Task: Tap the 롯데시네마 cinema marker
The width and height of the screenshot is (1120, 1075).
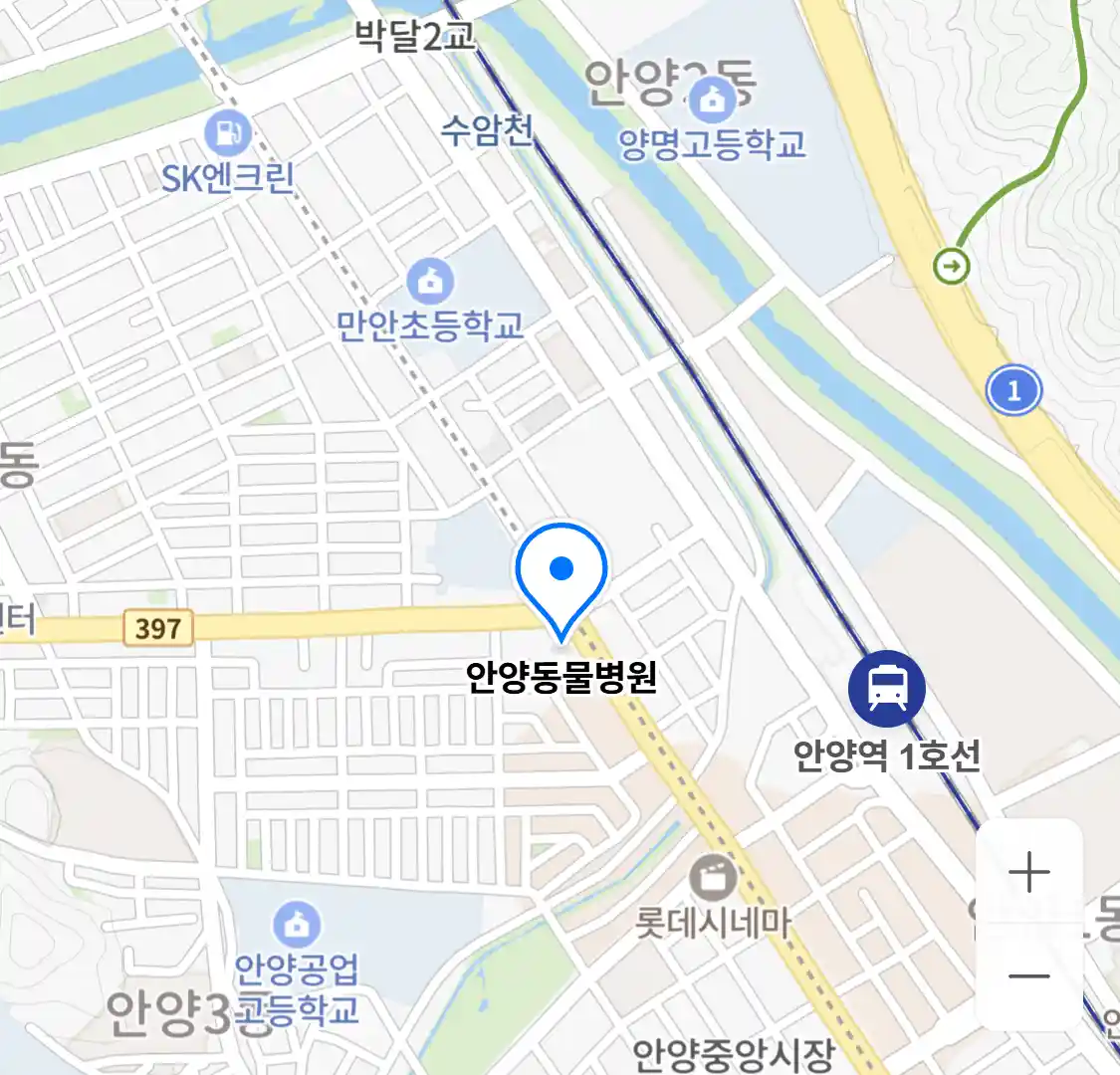Action: [713, 879]
